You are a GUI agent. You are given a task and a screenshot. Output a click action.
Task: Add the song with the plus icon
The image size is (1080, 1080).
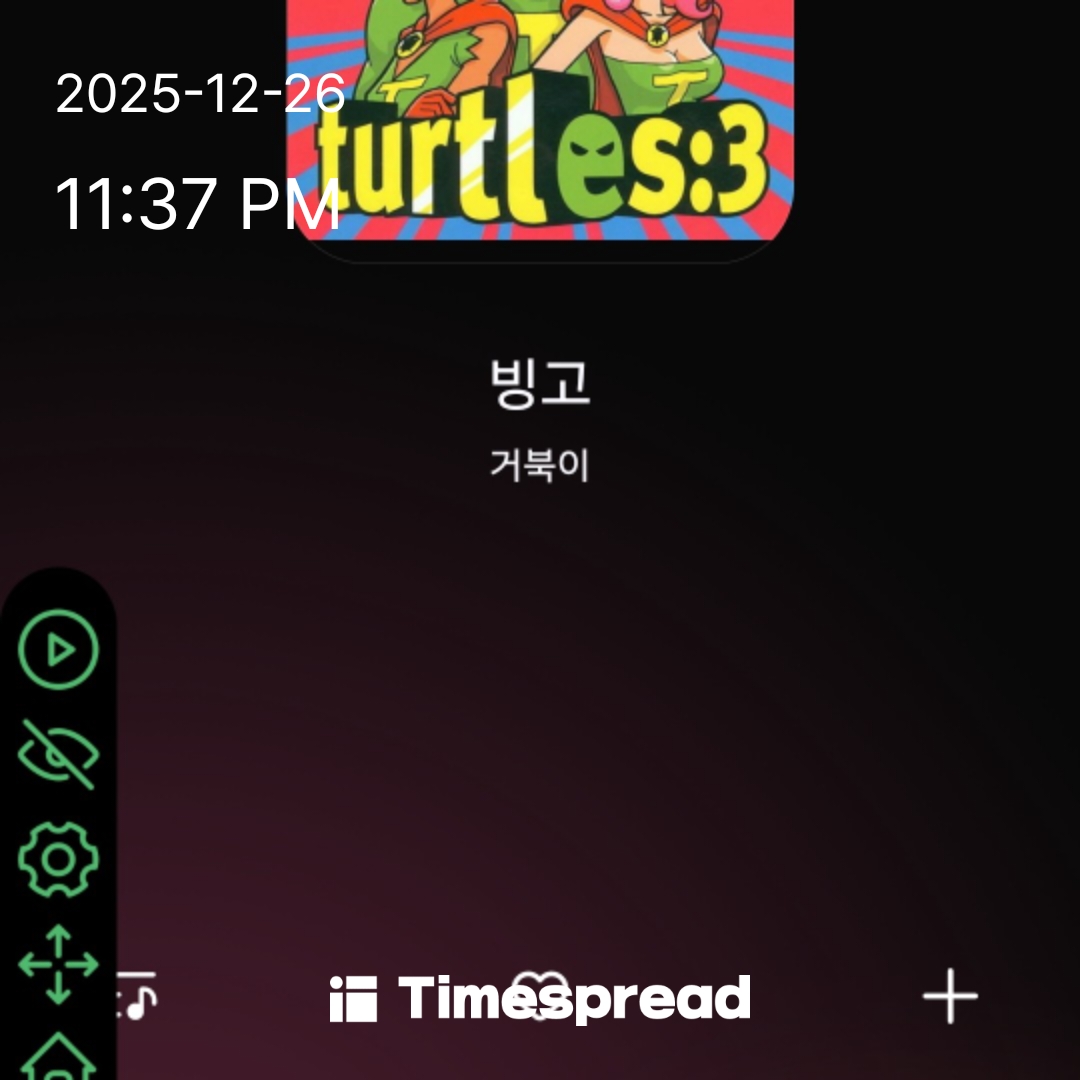(x=949, y=996)
